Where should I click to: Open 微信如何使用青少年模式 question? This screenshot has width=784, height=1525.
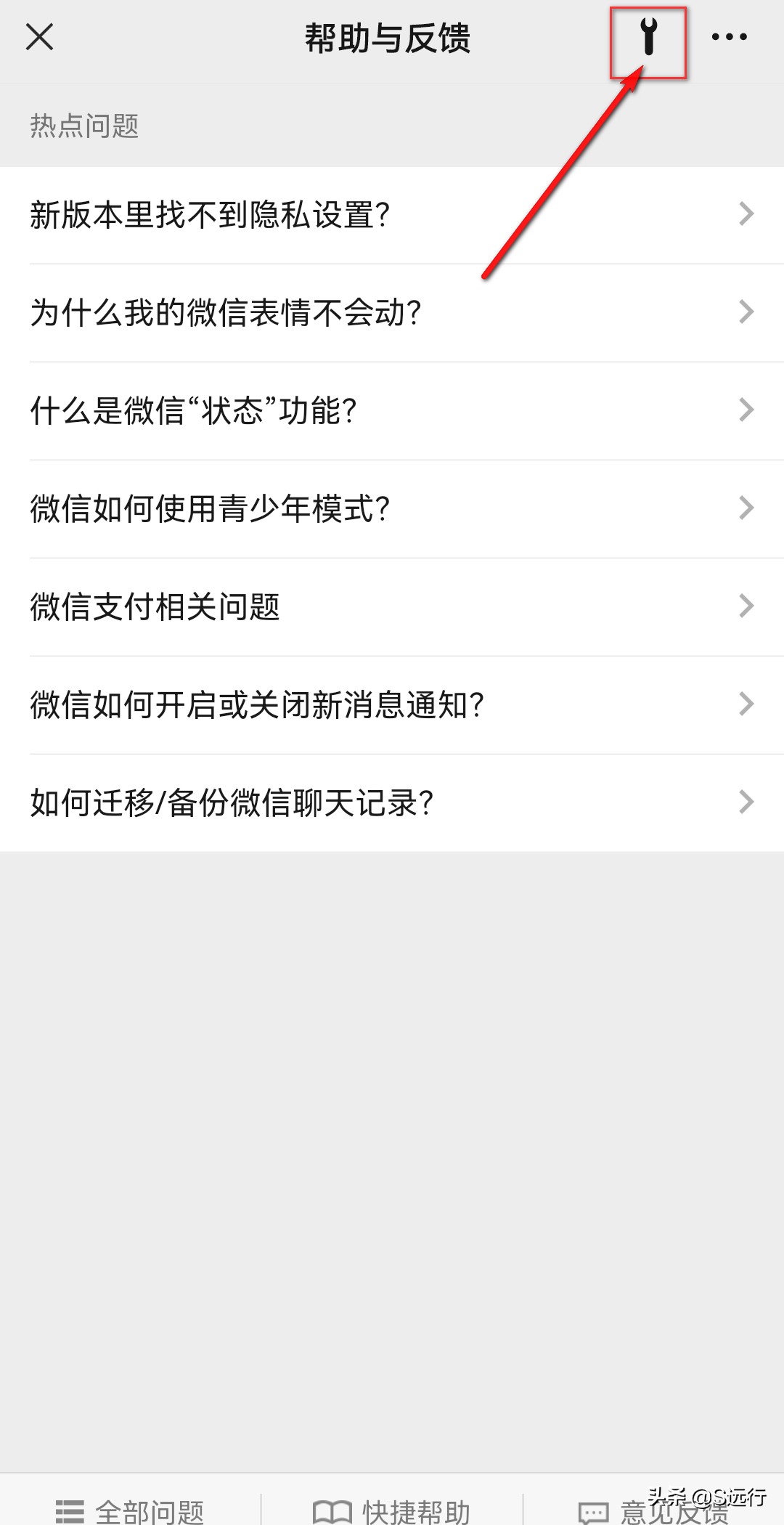[392, 508]
